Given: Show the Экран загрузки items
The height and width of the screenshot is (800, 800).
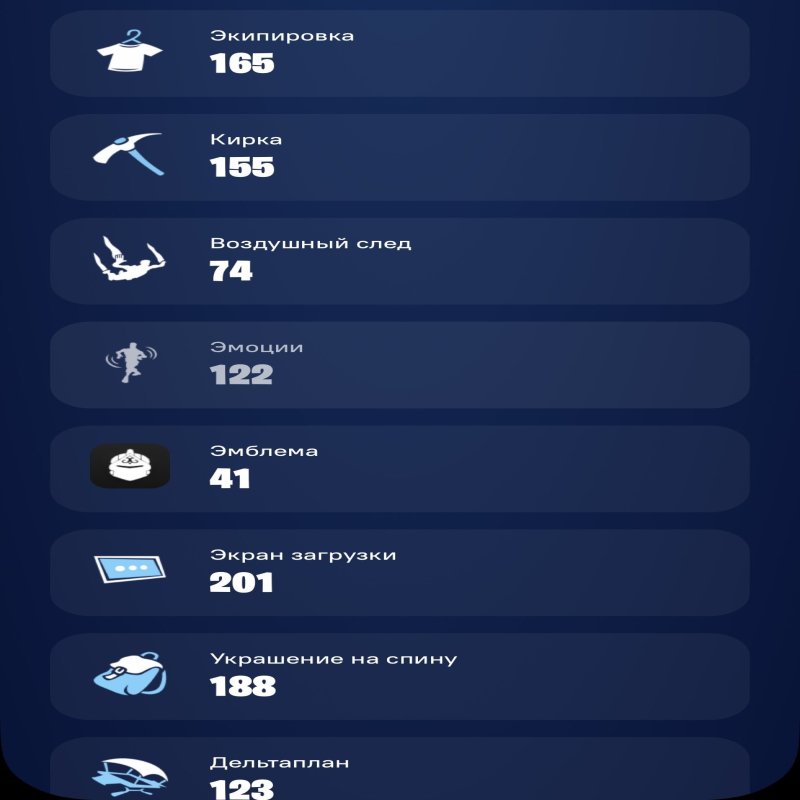Looking at the screenshot, I should (x=400, y=572).
